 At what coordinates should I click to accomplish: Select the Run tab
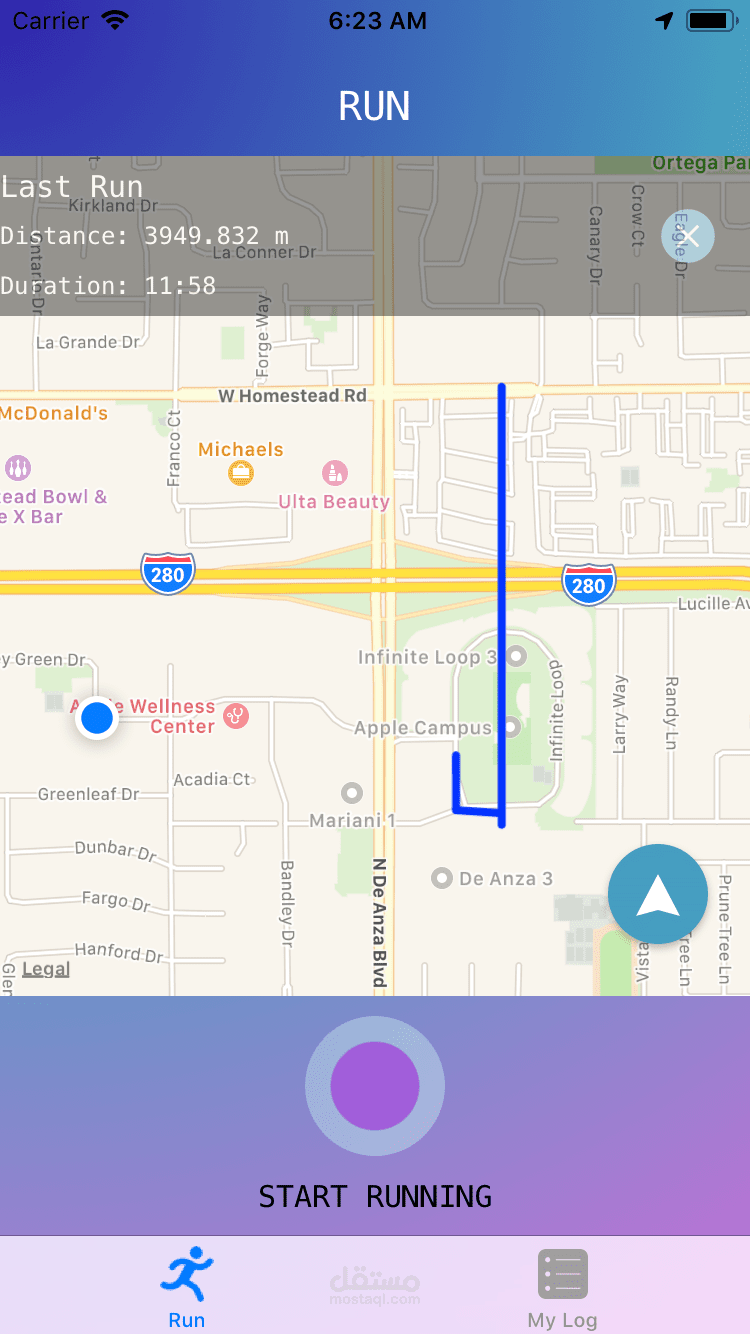tap(187, 1289)
